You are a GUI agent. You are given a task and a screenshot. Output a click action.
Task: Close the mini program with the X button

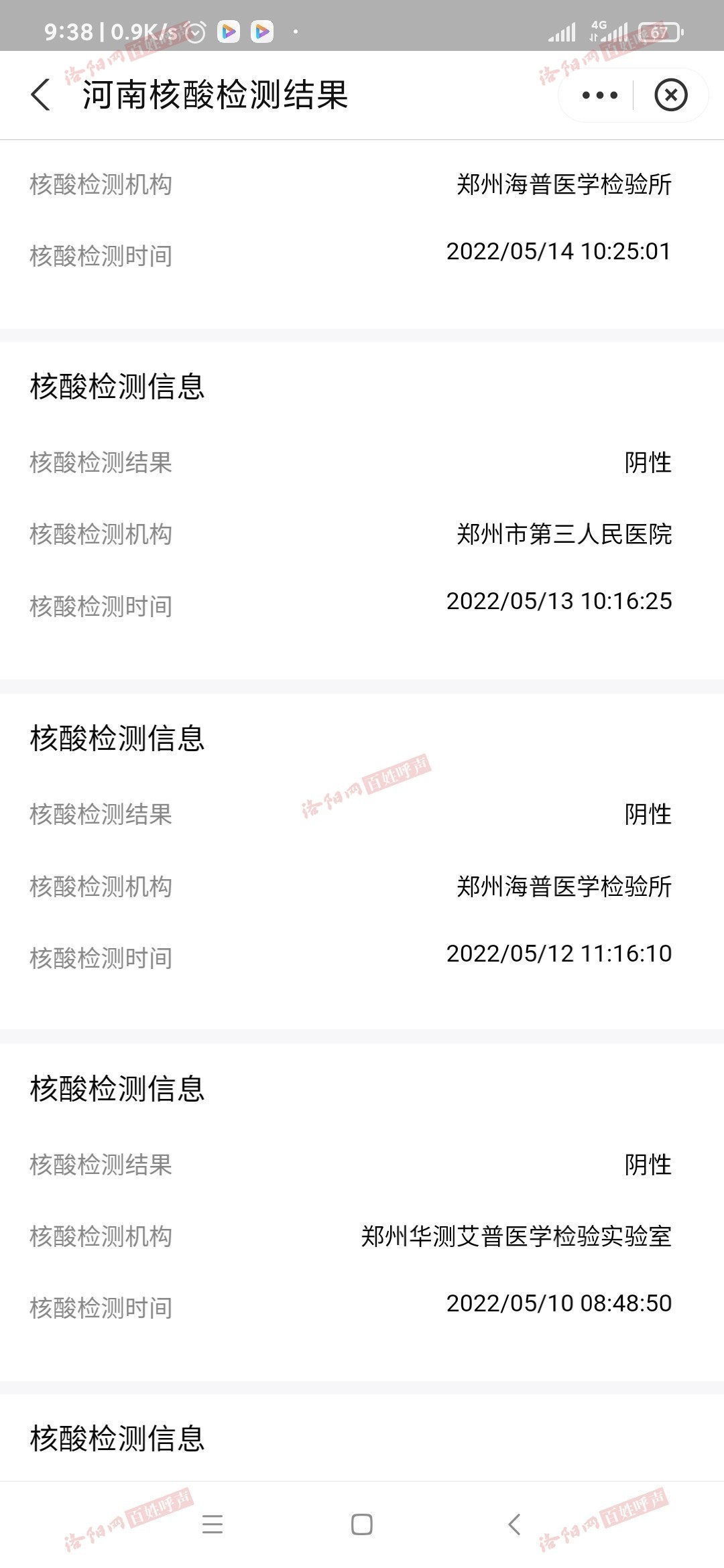point(671,94)
